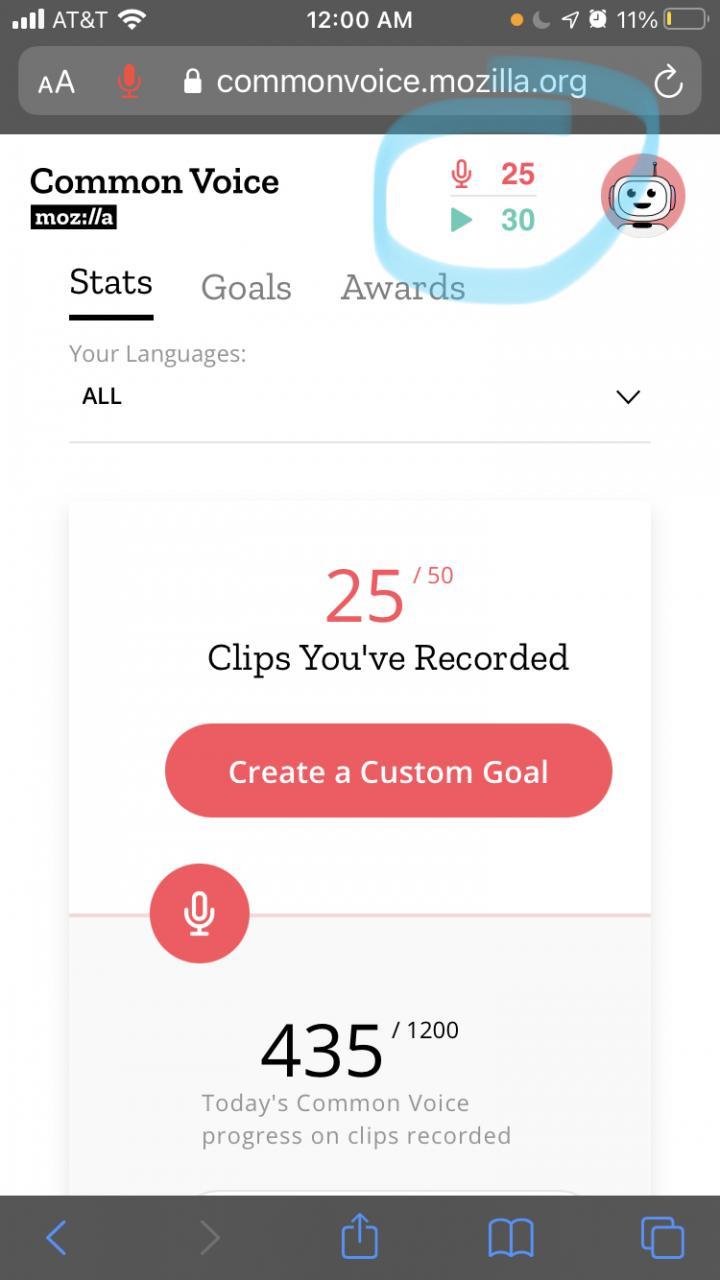
Task: Open the validated clips counter in header
Action: [493, 219]
